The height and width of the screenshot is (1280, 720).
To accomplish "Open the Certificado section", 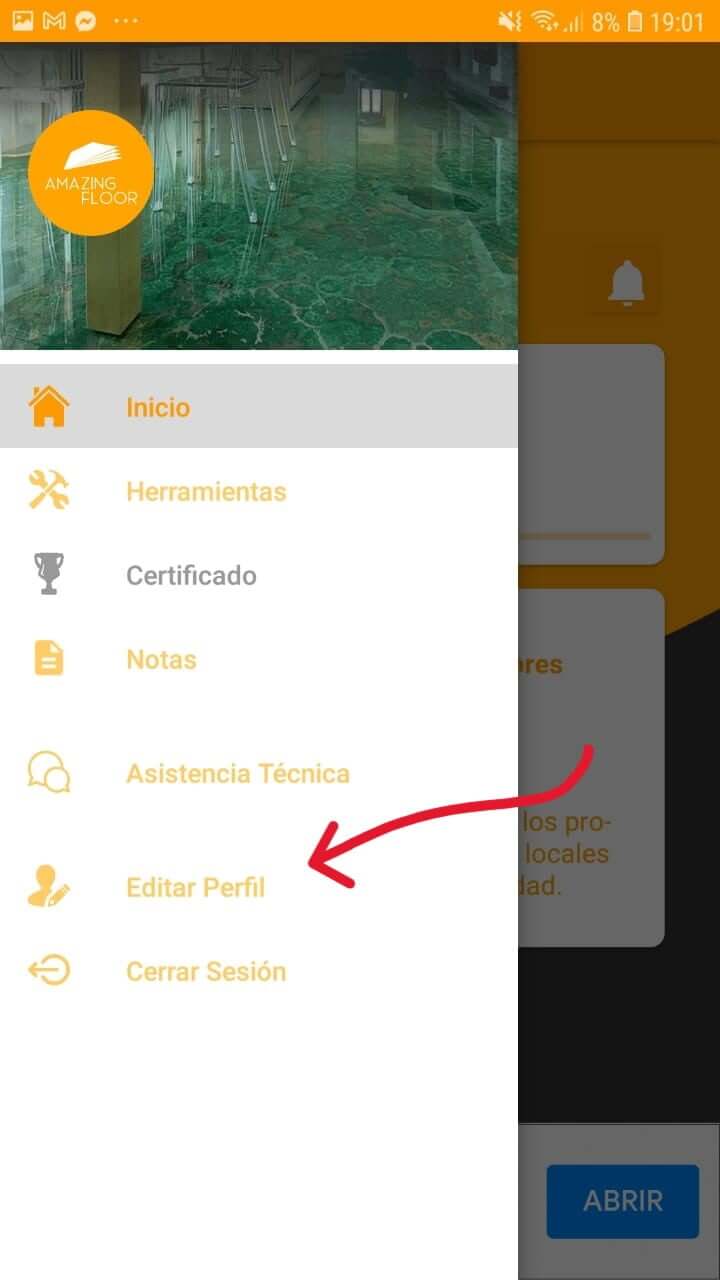I will 190,575.
